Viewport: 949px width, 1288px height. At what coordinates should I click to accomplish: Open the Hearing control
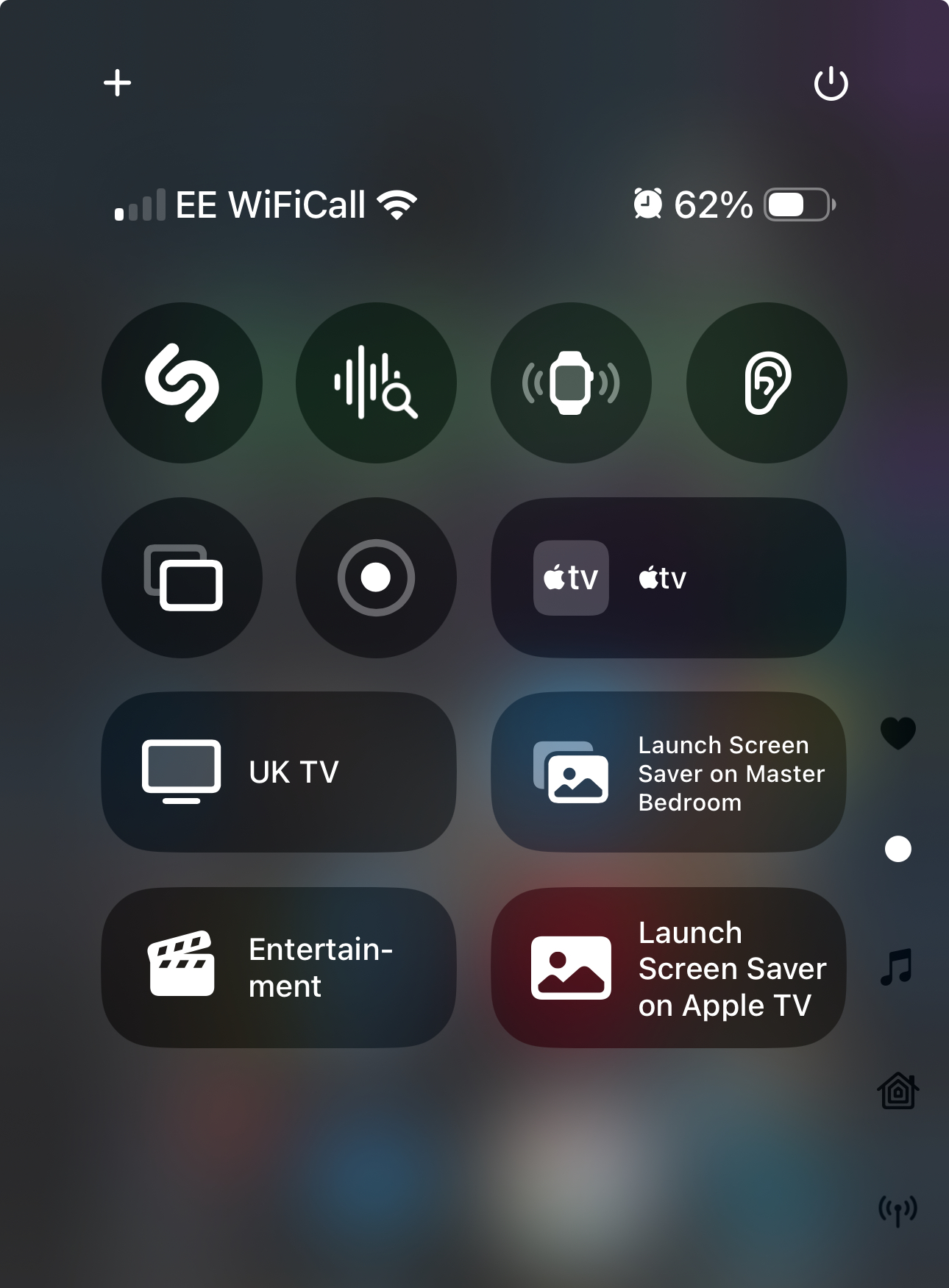(x=766, y=383)
